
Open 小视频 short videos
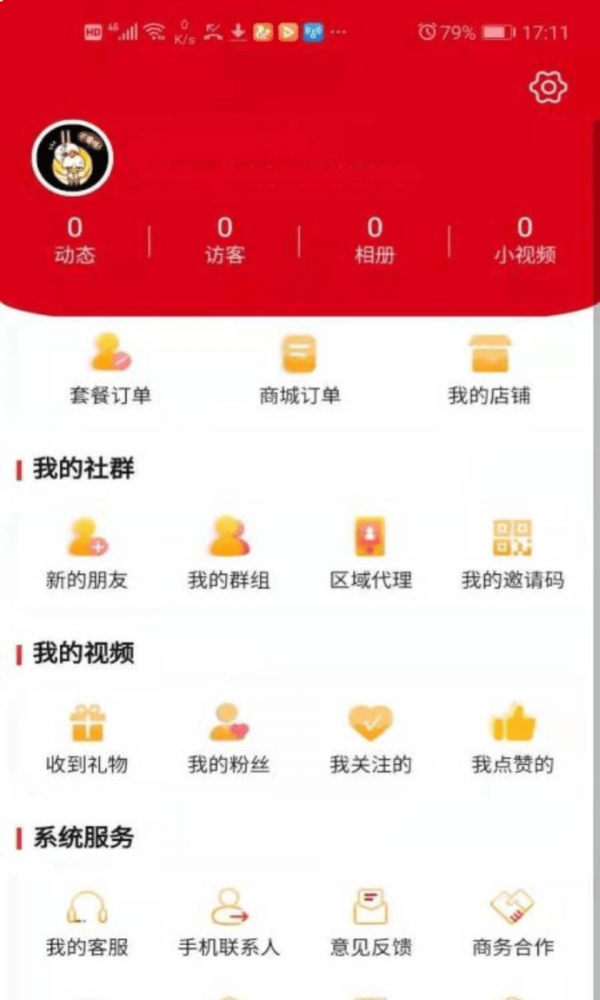(x=524, y=242)
